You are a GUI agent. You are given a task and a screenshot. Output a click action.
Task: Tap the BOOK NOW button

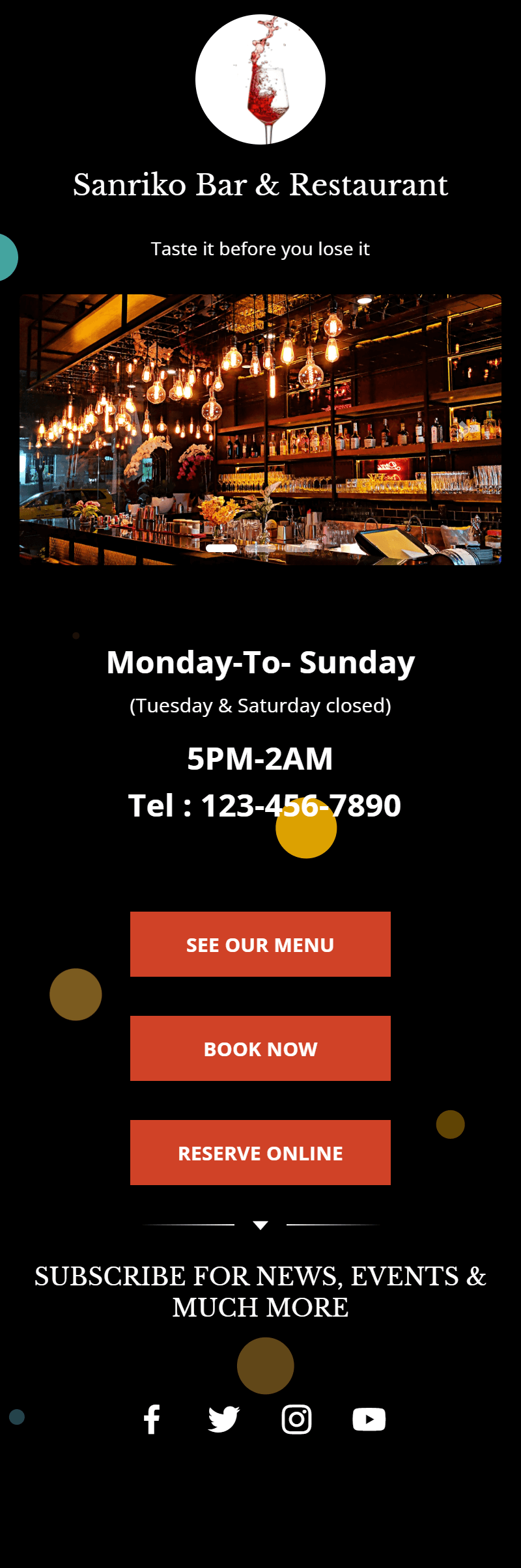pyautogui.click(x=260, y=1048)
